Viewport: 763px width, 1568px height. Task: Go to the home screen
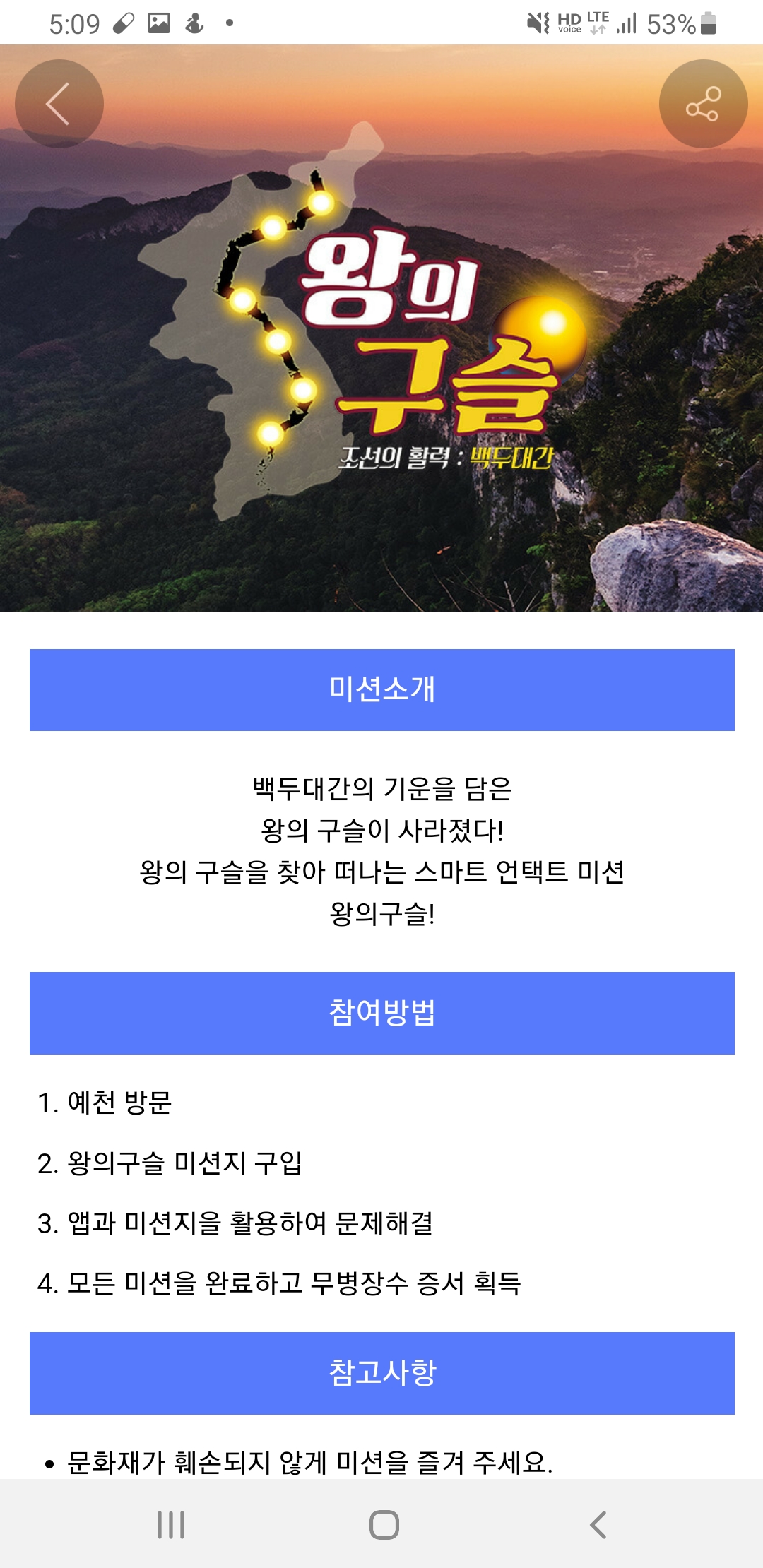[x=384, y=1524]
